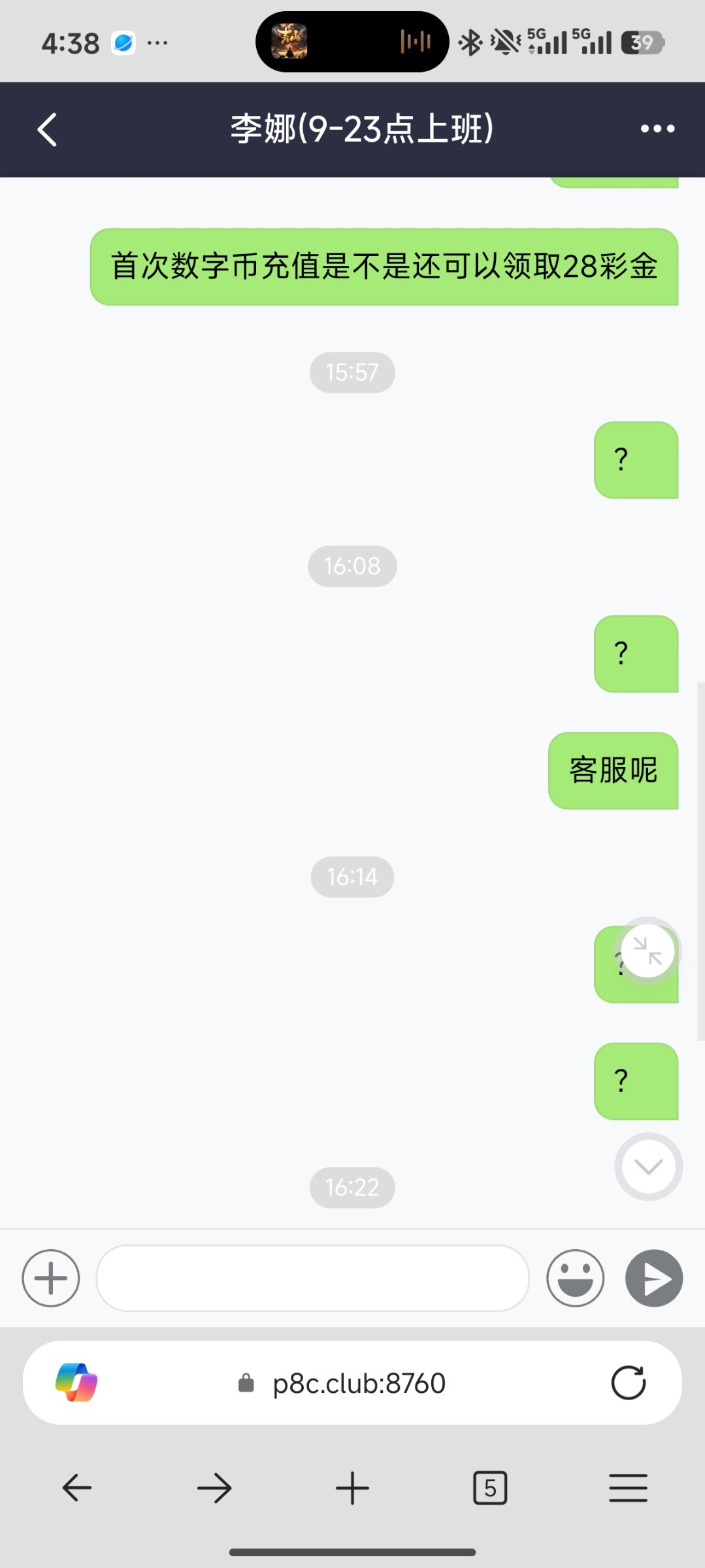Open the Copilot icon in address bar
The width and height of the screenshot is (705, 1568).
76,1382
